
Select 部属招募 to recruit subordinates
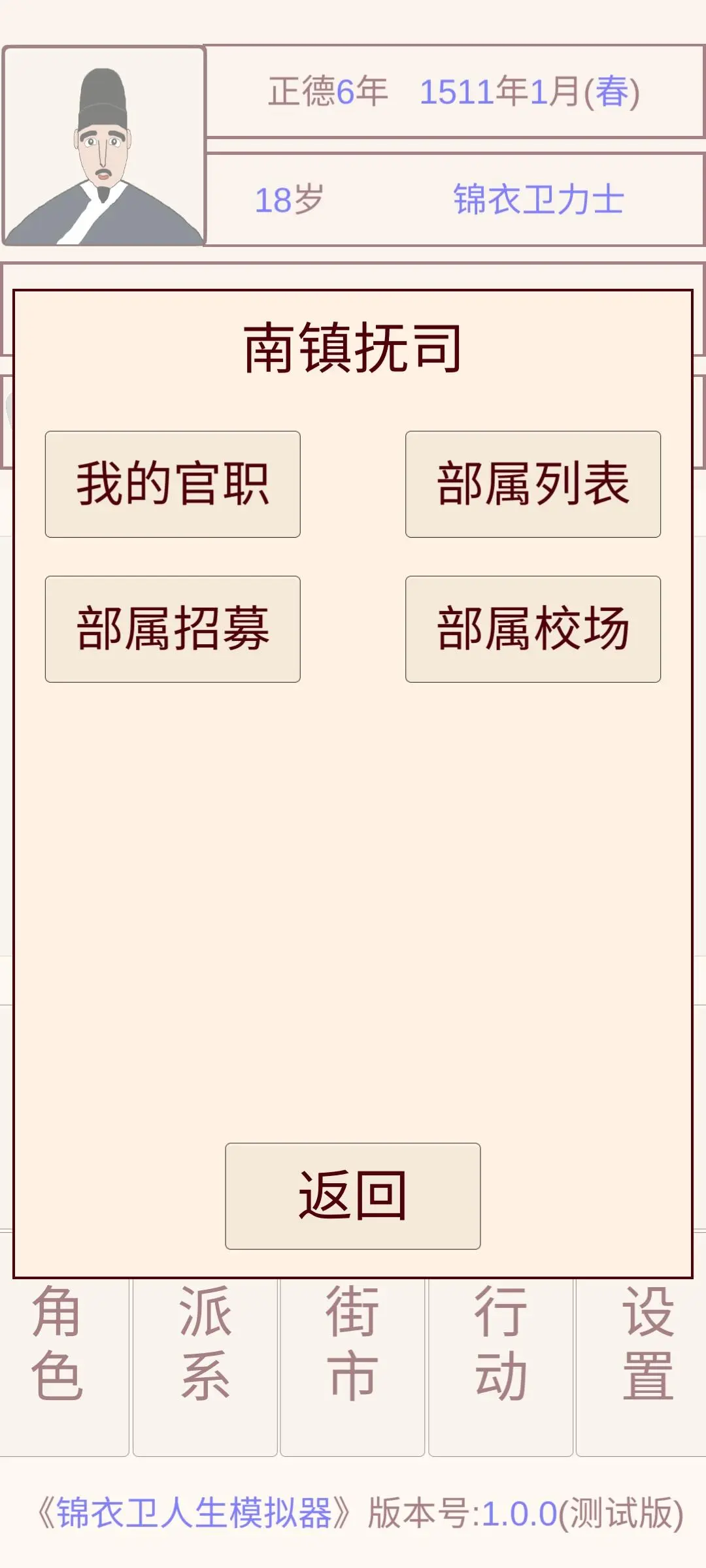click(x=173, y=629)
